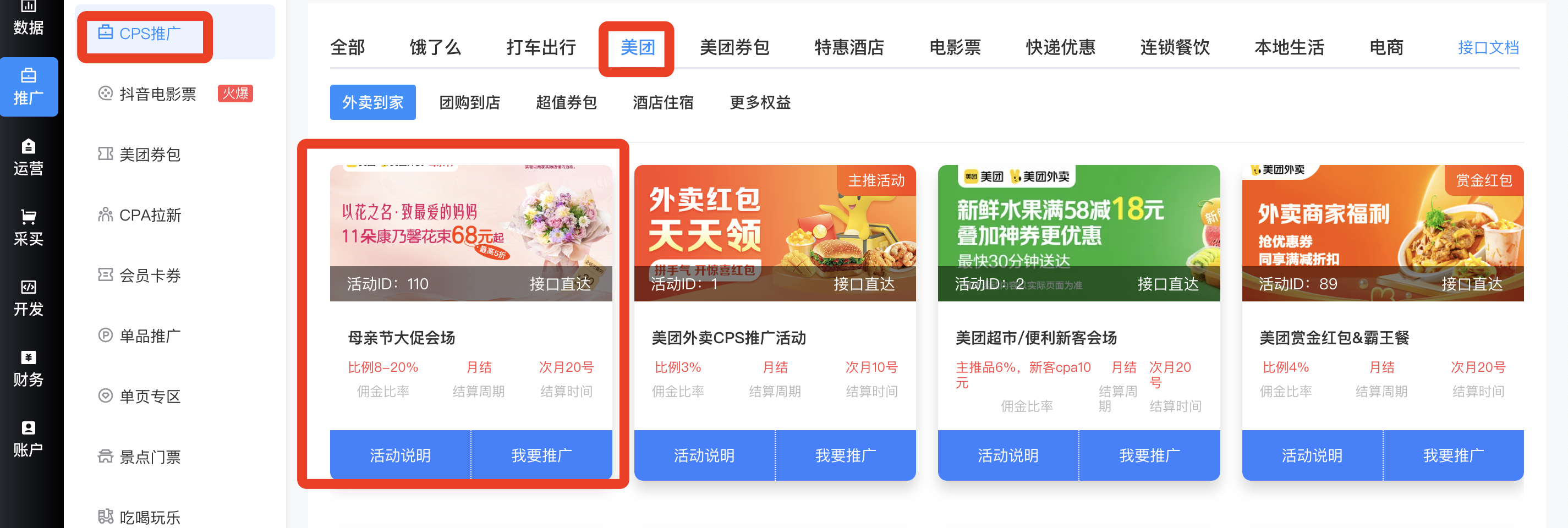
Task: Open 母亲节大促会场 activity banner
Action: point(470,232)
